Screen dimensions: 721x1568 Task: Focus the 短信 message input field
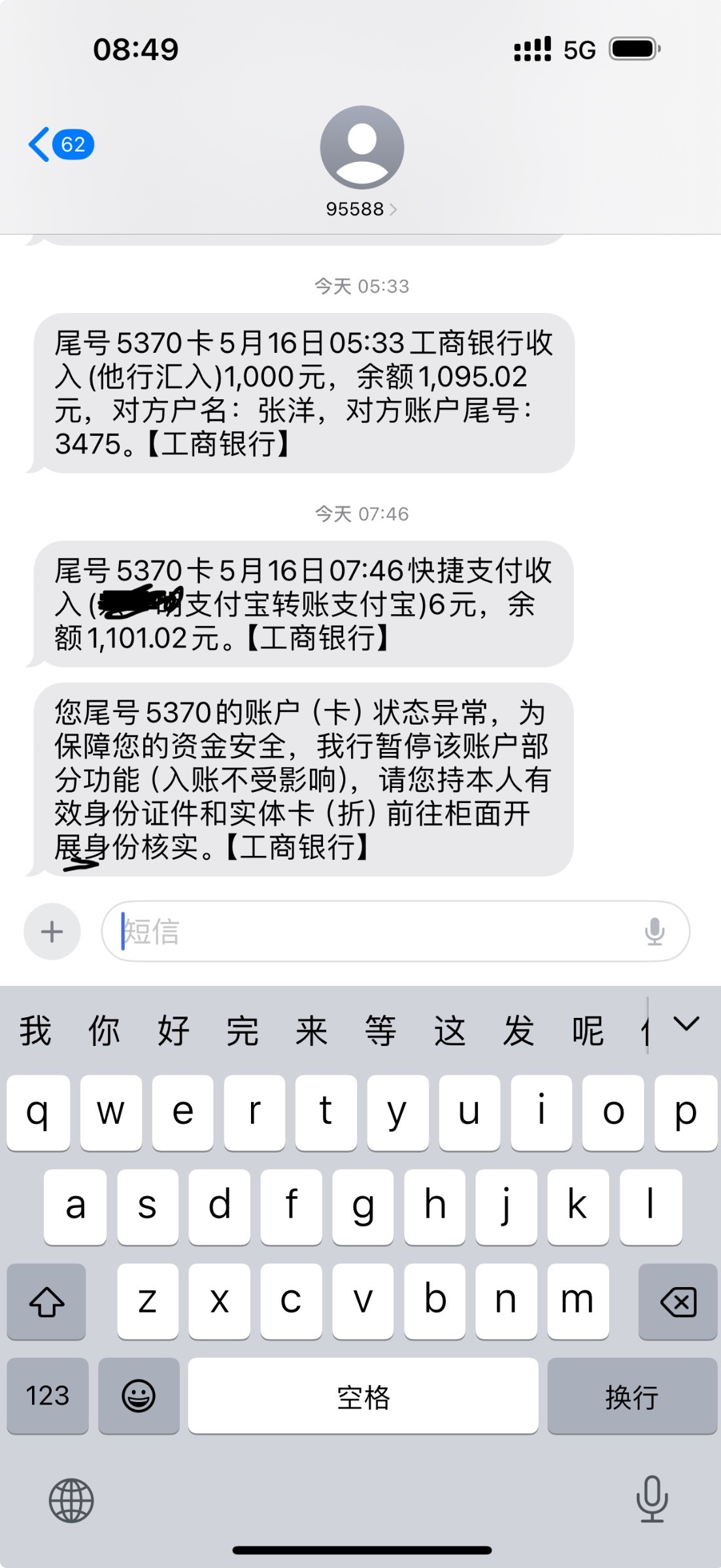[373, 931]
